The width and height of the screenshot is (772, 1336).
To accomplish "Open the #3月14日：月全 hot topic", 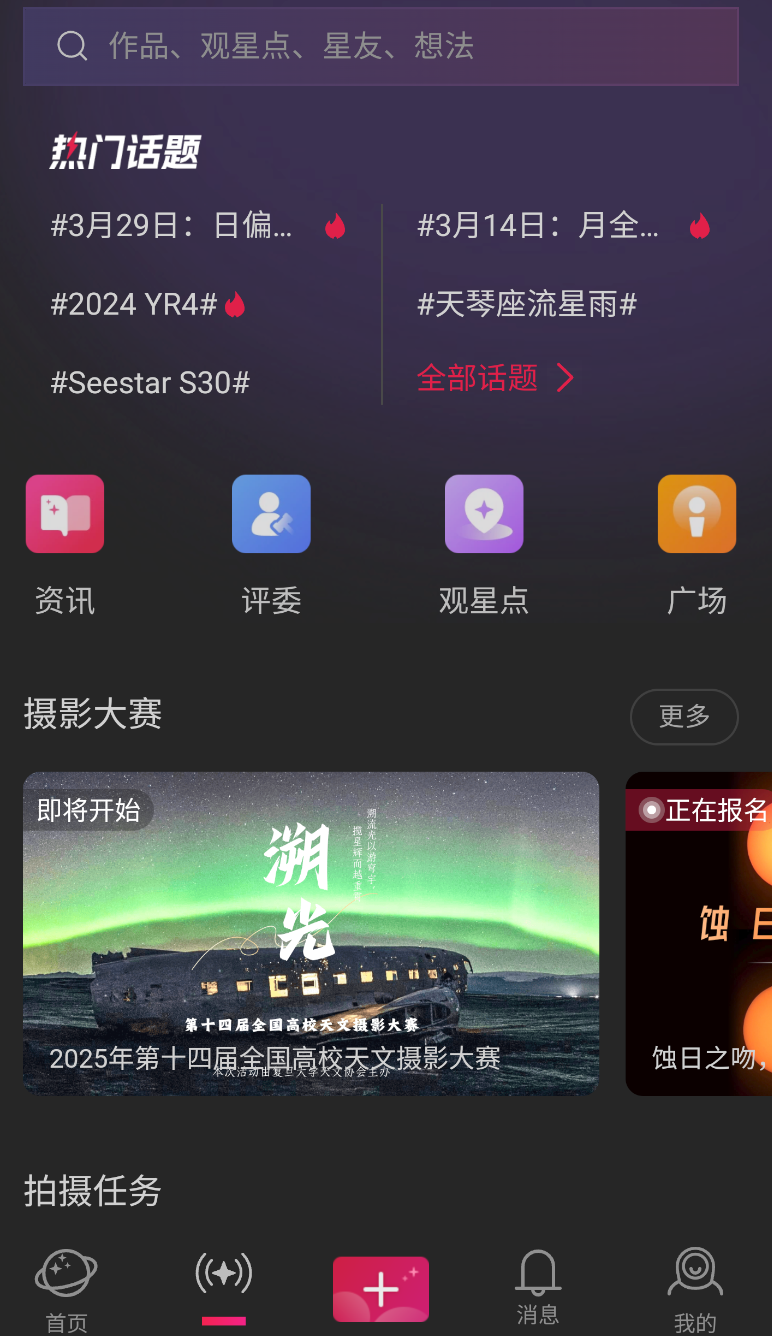I will point(538,226).
